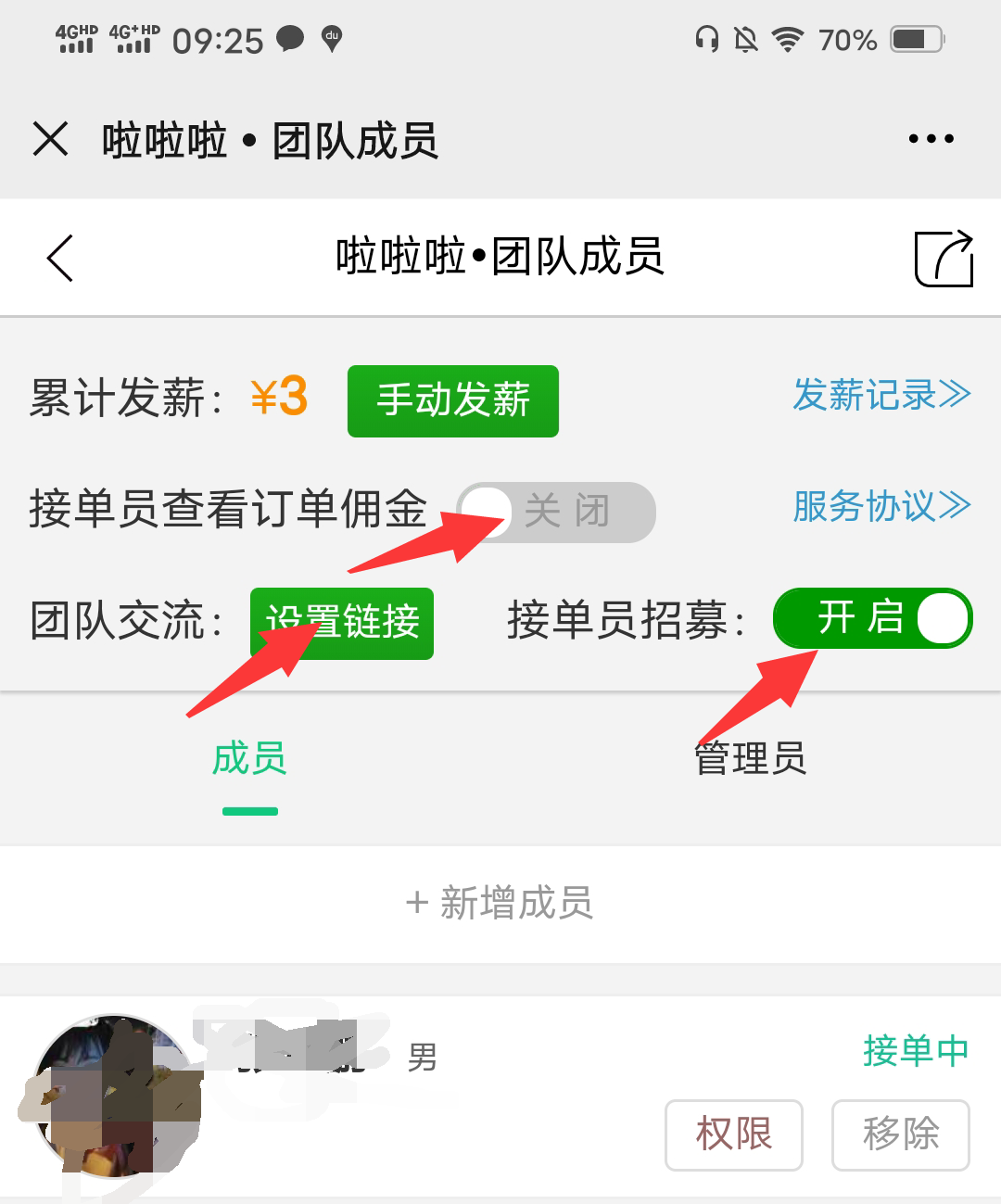Viewport: 1001px width, 1204px height.
Task: Open 发薪记录 salary records link
Action: (x=881, y=396)
